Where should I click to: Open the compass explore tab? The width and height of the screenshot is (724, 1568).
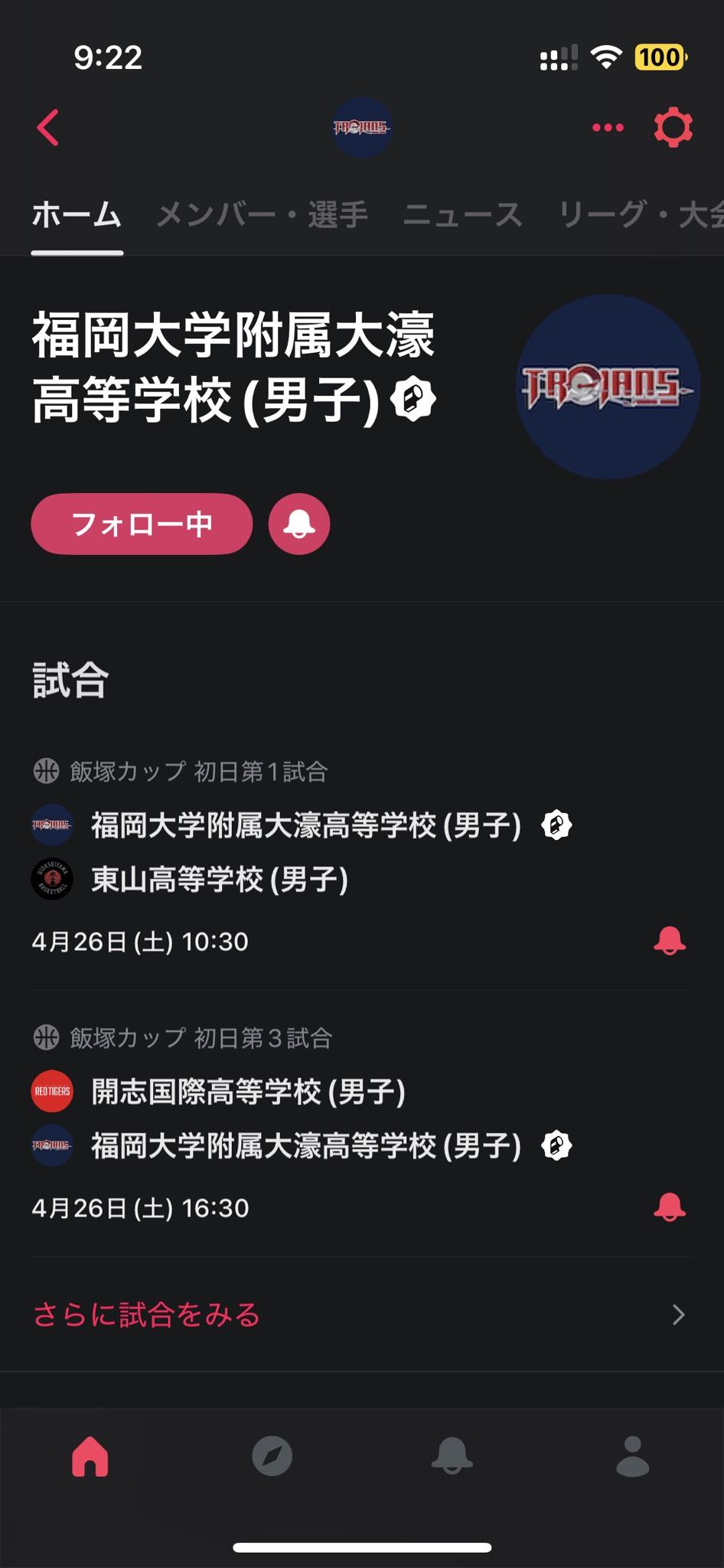[272, 1455]
